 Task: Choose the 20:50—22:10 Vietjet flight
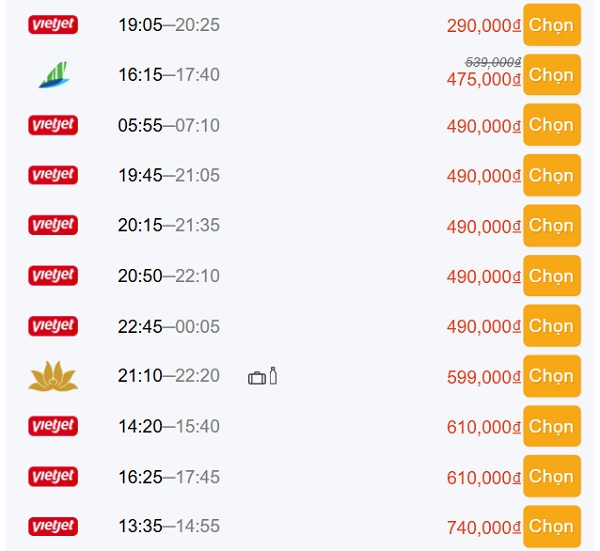click(551, 276)
